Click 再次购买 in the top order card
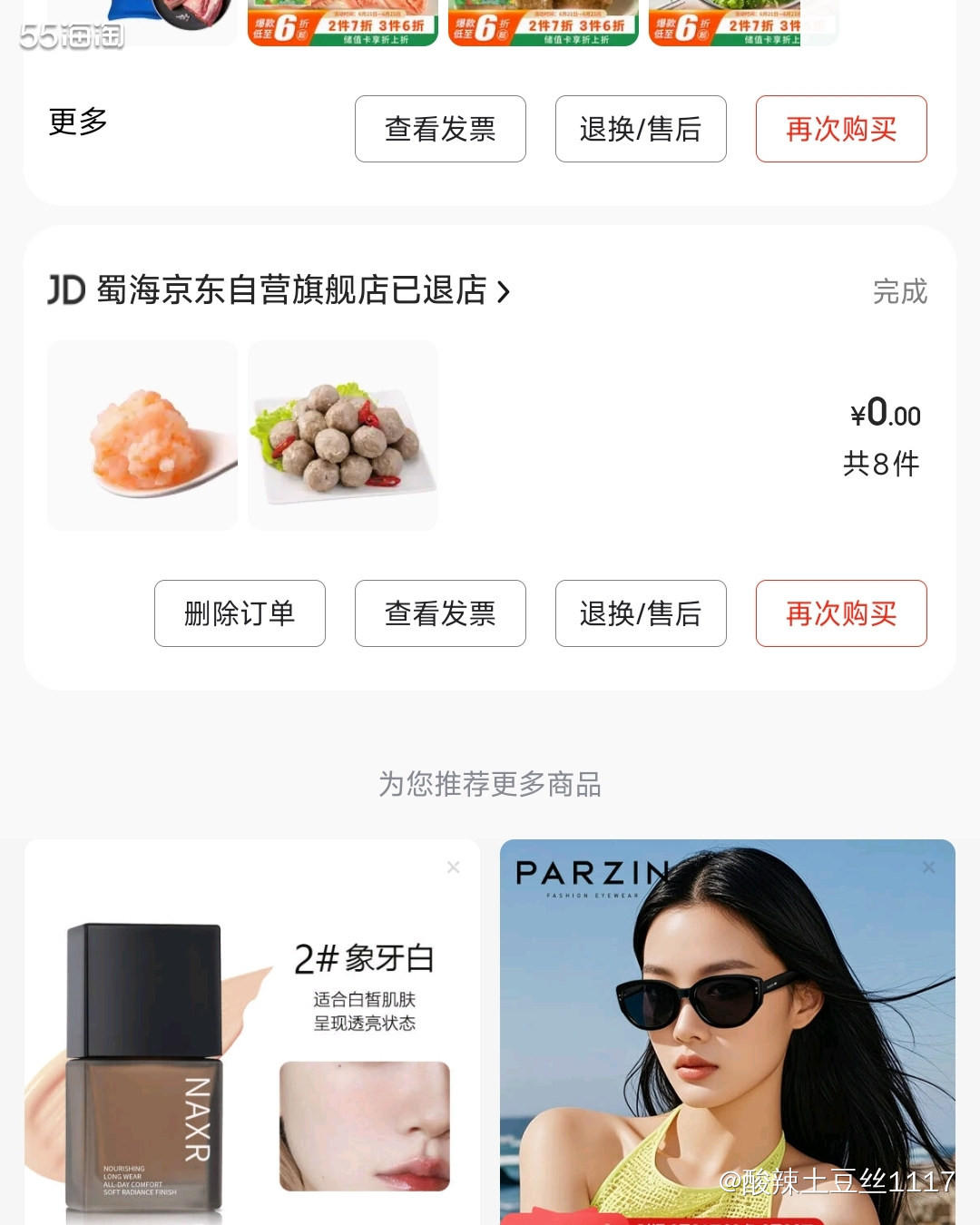This screenshot has height=1225, width=980. point(841,129)
